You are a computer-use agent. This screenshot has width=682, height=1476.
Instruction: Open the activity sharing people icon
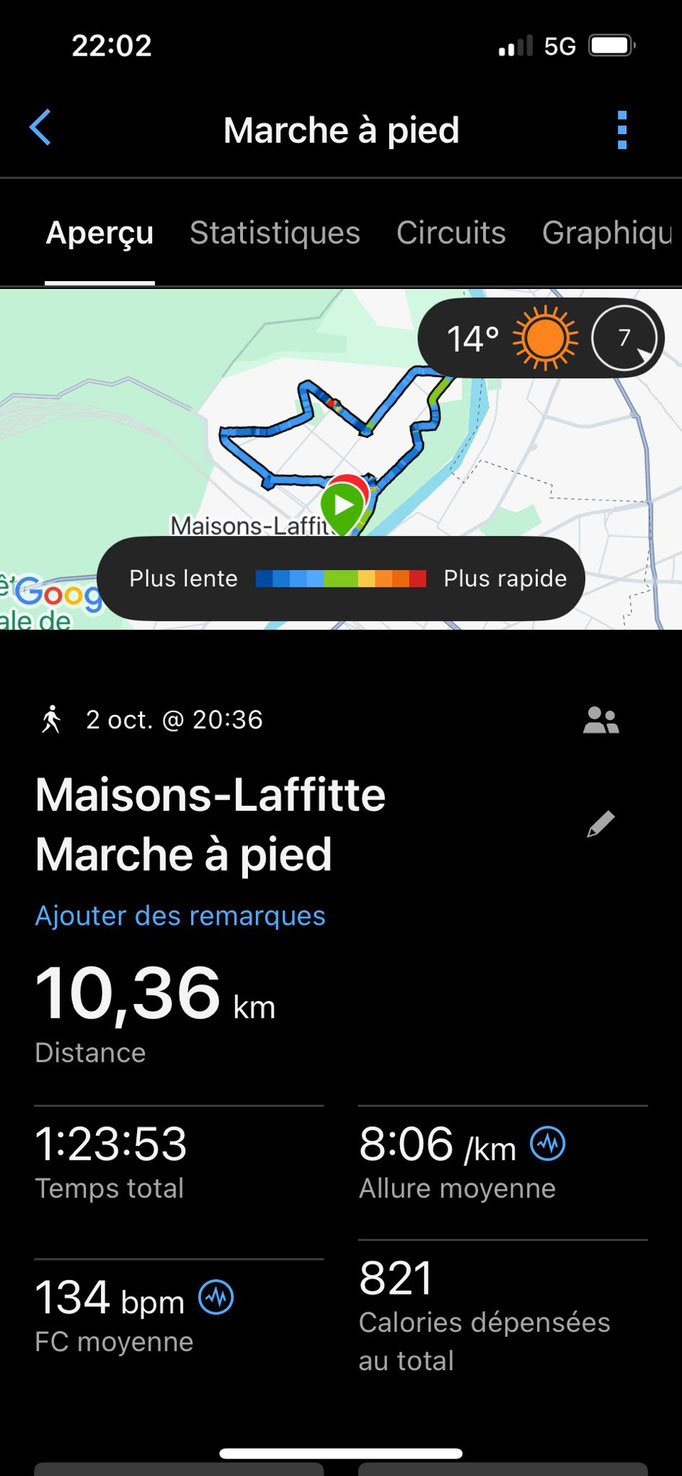coord(601,721)
